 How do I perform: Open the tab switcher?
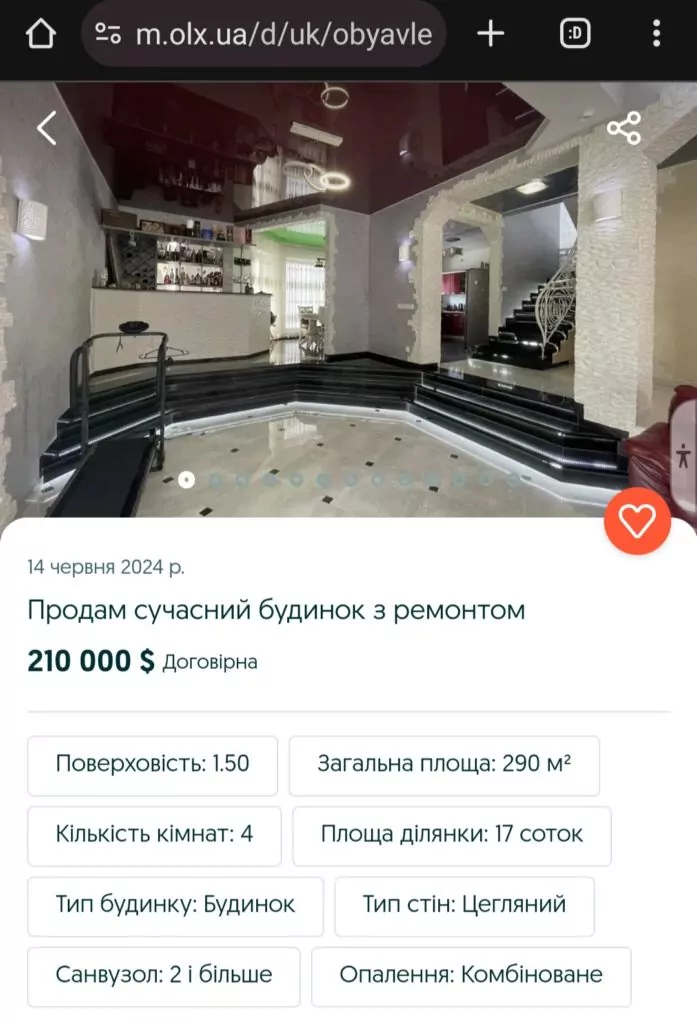[575, 35]
